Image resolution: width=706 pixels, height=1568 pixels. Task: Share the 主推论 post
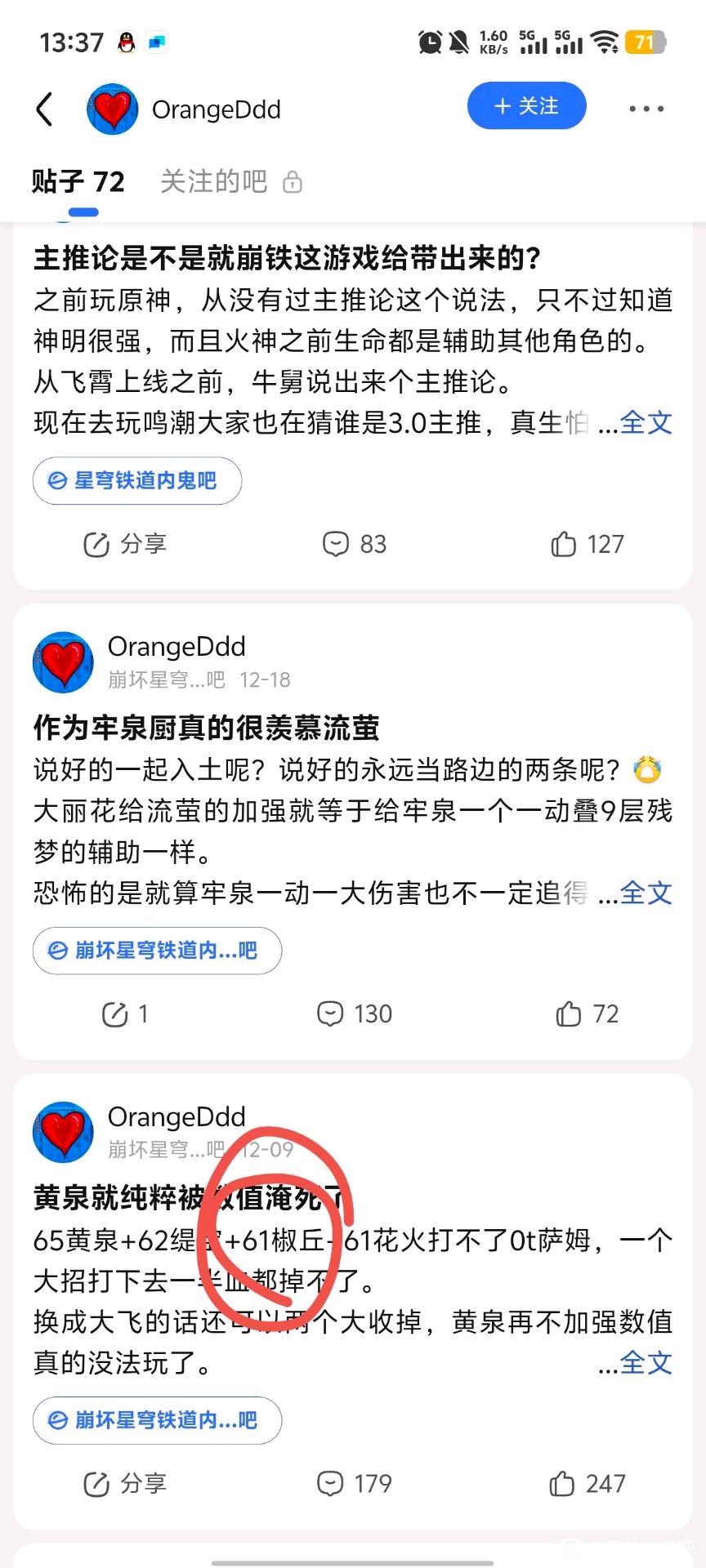(x=125, y=544)
